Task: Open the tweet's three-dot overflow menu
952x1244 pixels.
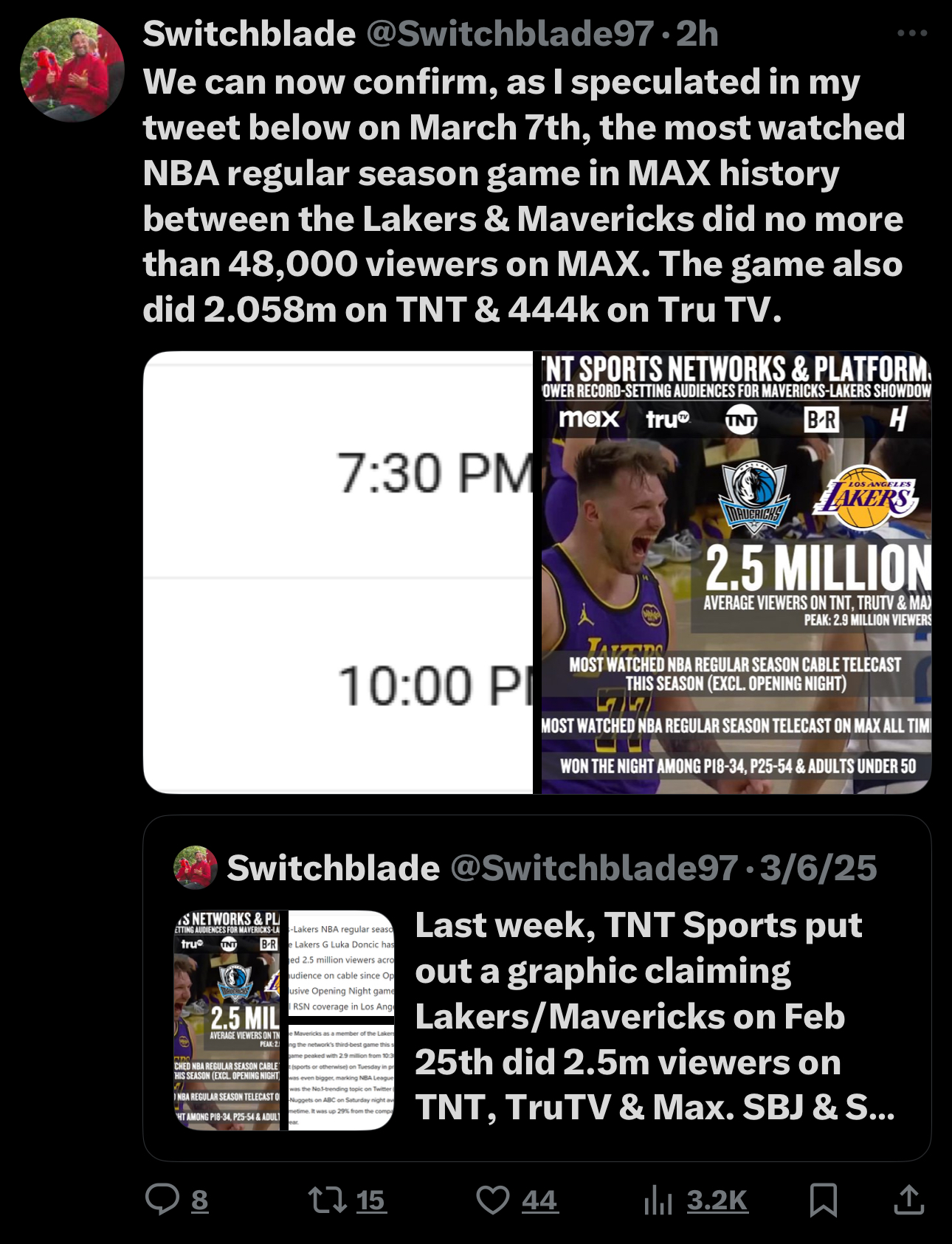Action: [911, 33]
